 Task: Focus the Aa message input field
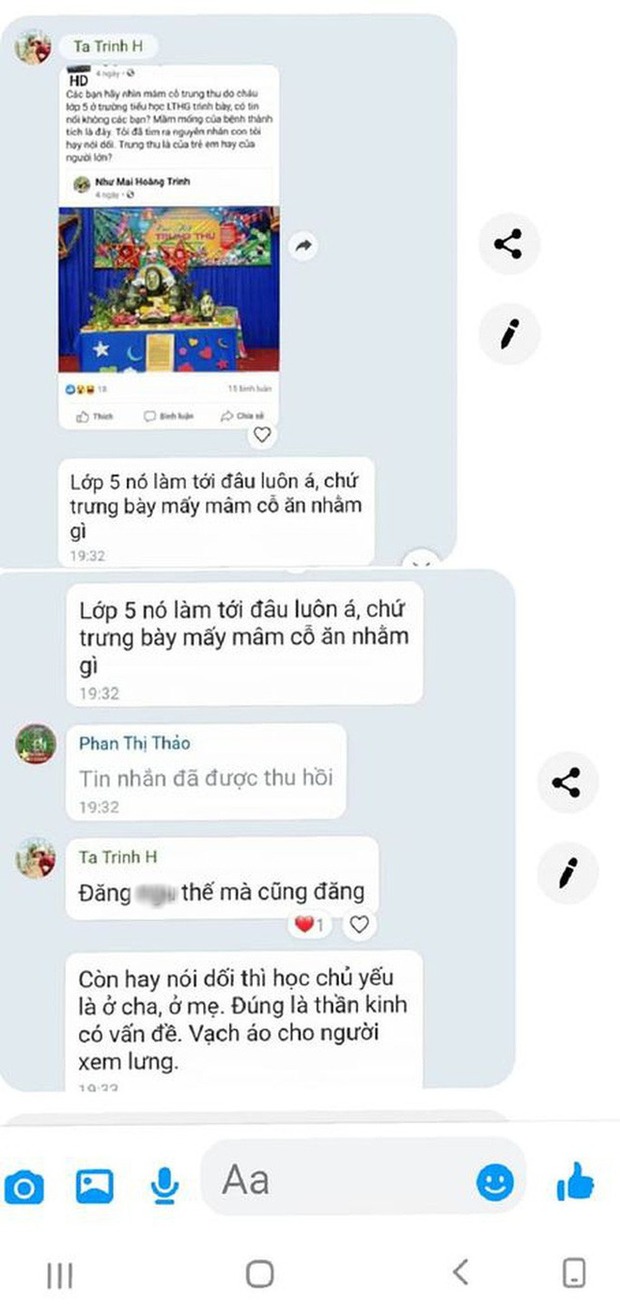click(340, 1180)
